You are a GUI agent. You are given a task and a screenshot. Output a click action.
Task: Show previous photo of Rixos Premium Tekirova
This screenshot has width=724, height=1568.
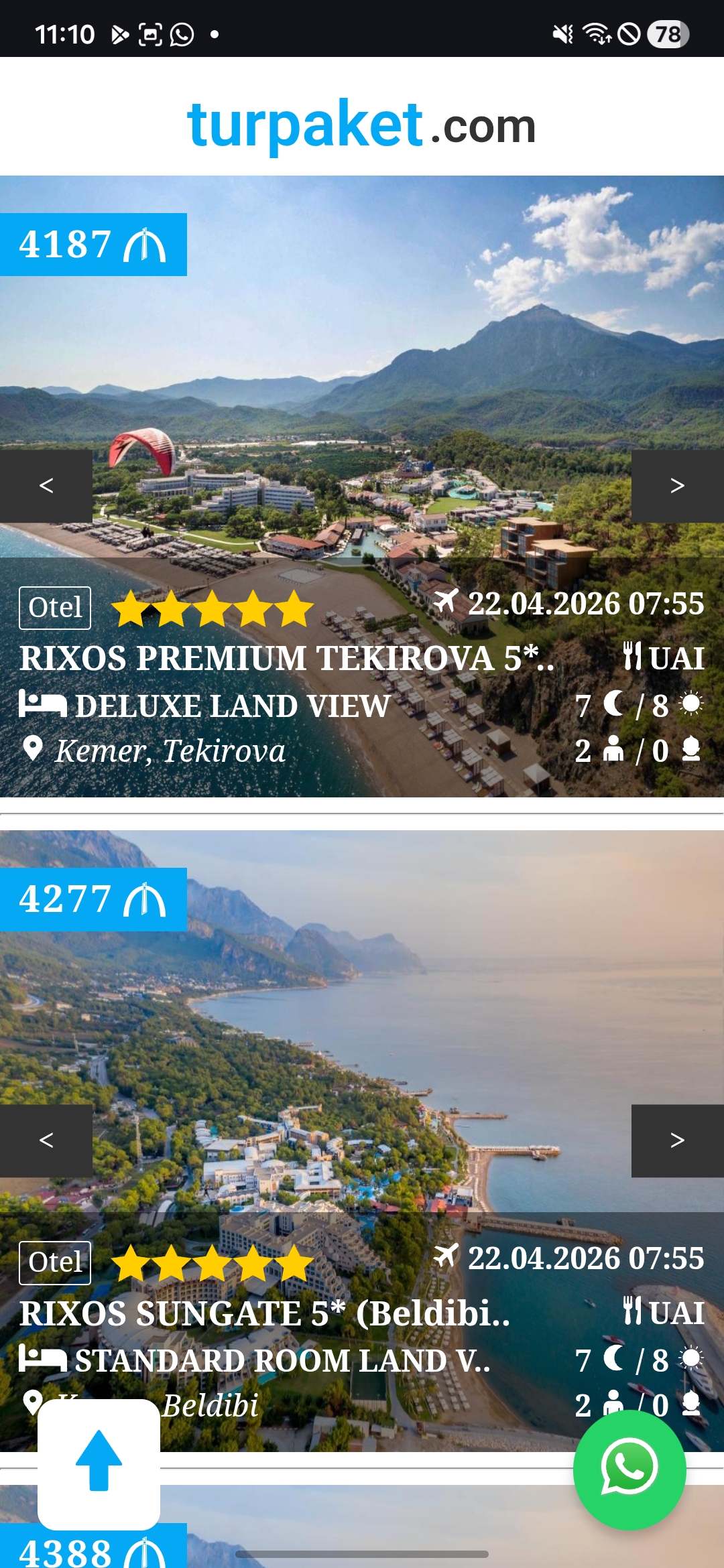click(46, 486)
